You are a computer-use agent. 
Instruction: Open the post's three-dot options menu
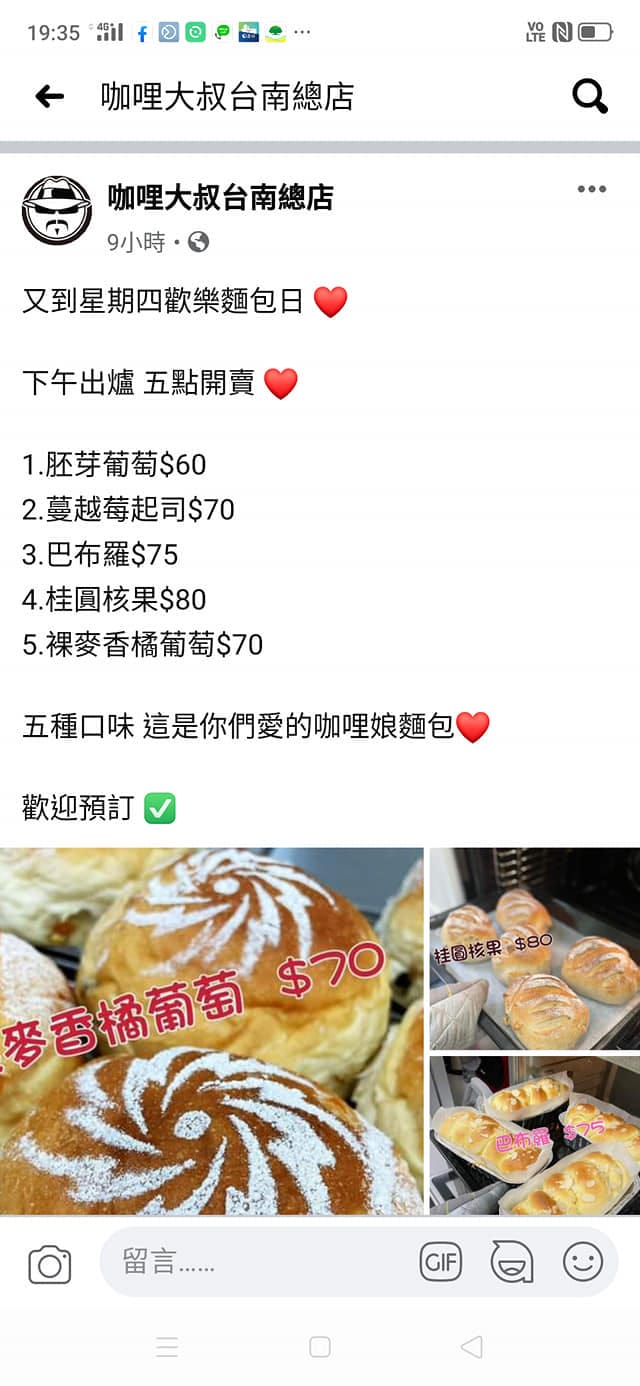591,190
